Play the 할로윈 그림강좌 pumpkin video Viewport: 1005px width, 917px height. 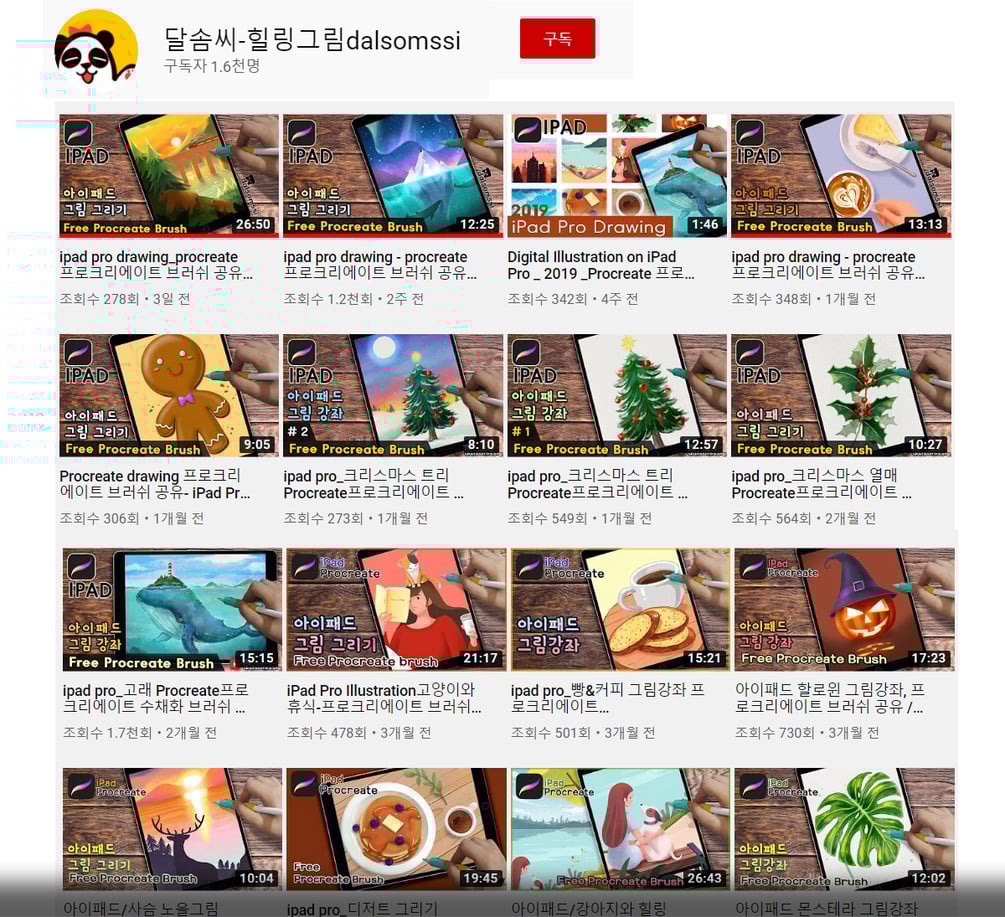click(x=843, y=609)
